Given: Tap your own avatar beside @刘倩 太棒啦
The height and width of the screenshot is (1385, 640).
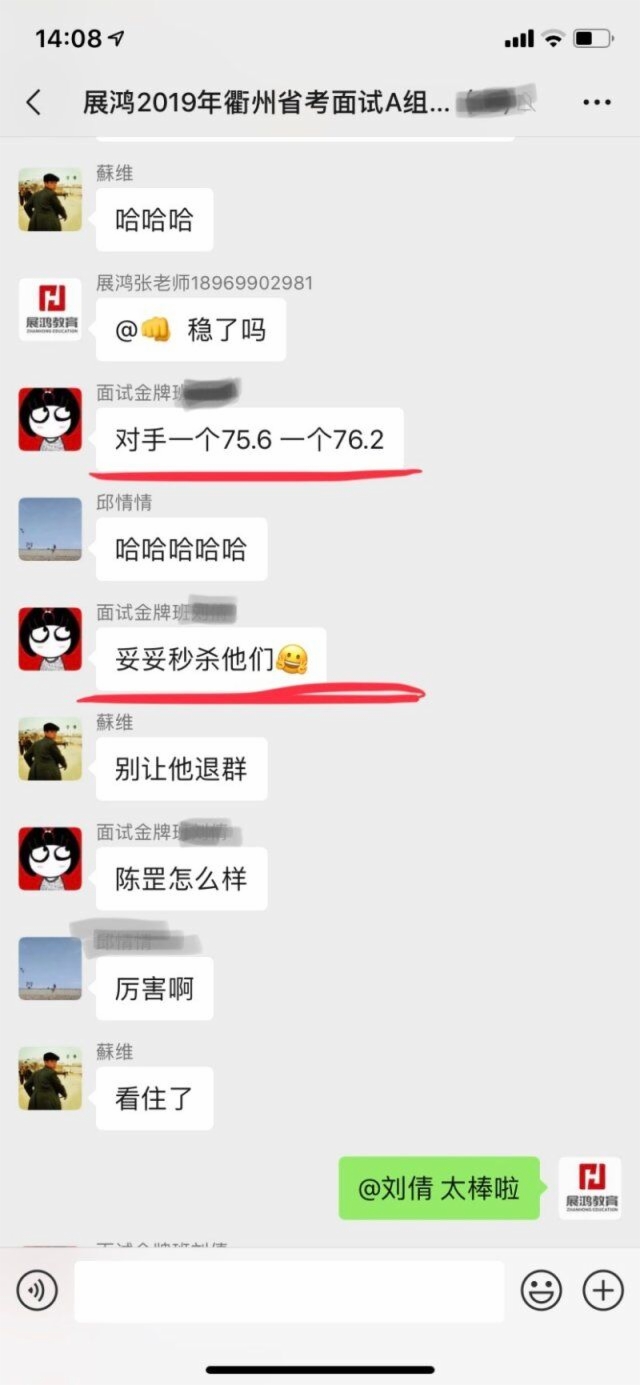Looking at the screenshot, I should click(x=590, y=1188).
